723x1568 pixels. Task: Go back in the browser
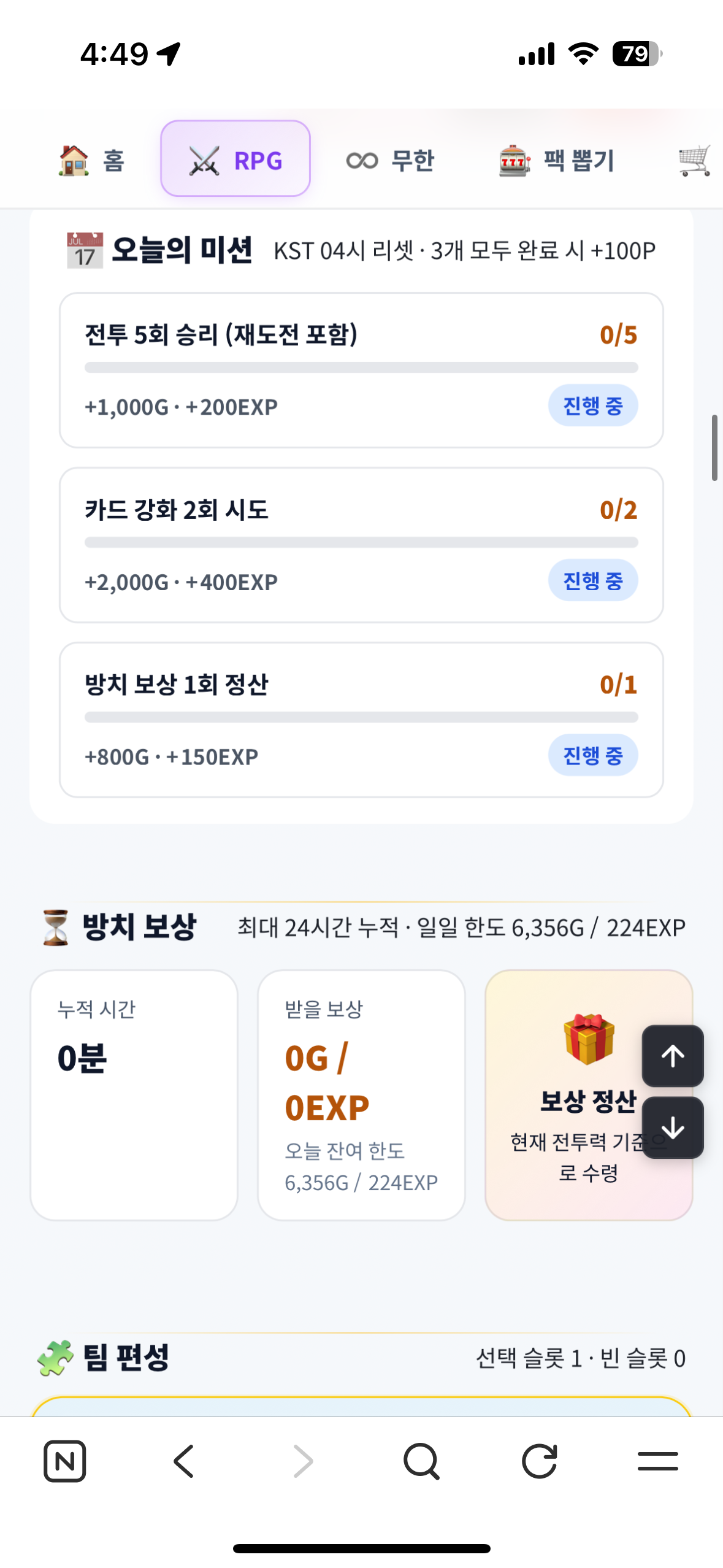(x=184, y=1461)
